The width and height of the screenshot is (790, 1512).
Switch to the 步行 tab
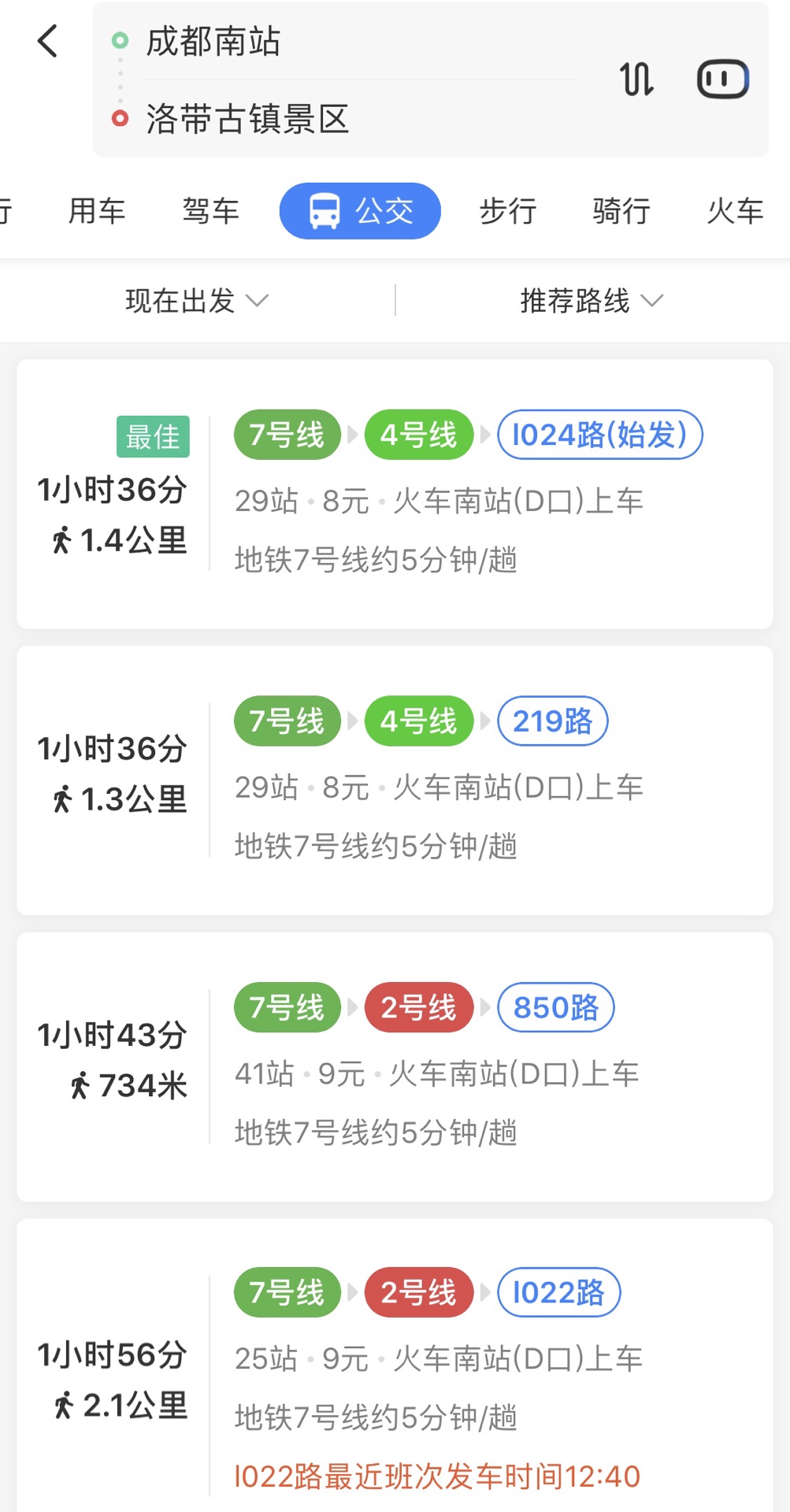click(x=508, y=211)
